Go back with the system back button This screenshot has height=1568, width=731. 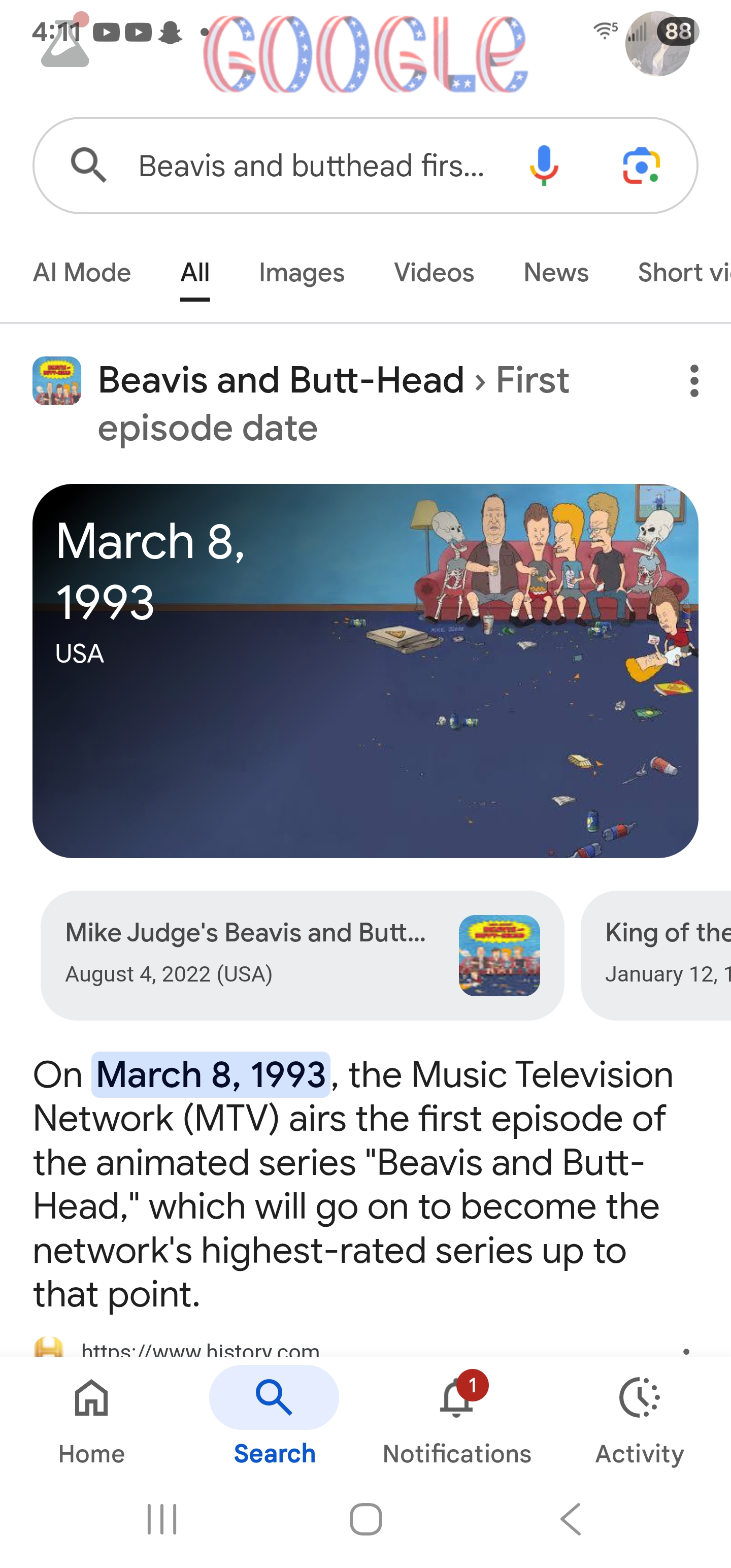coord(570,1519)
